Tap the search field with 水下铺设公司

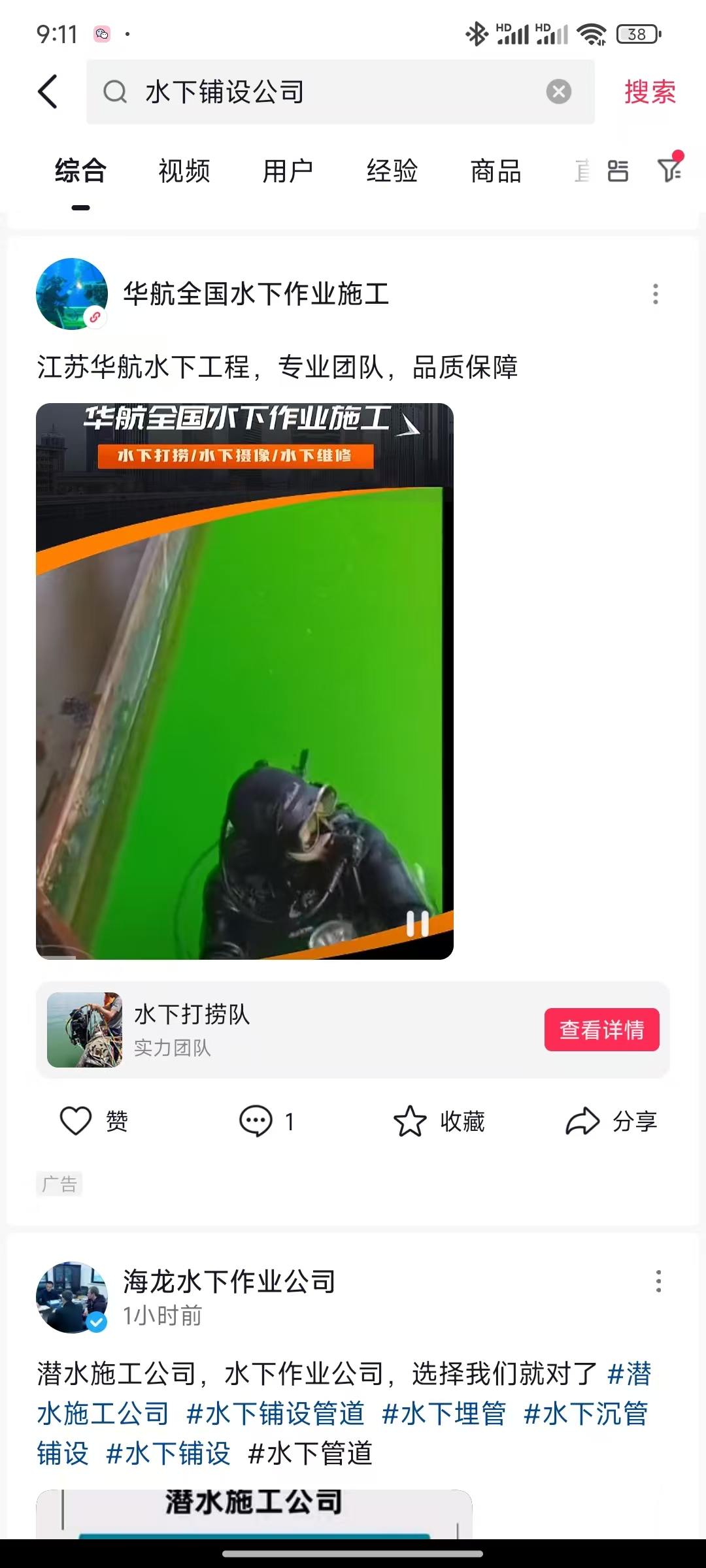click(x=327, y=91)
